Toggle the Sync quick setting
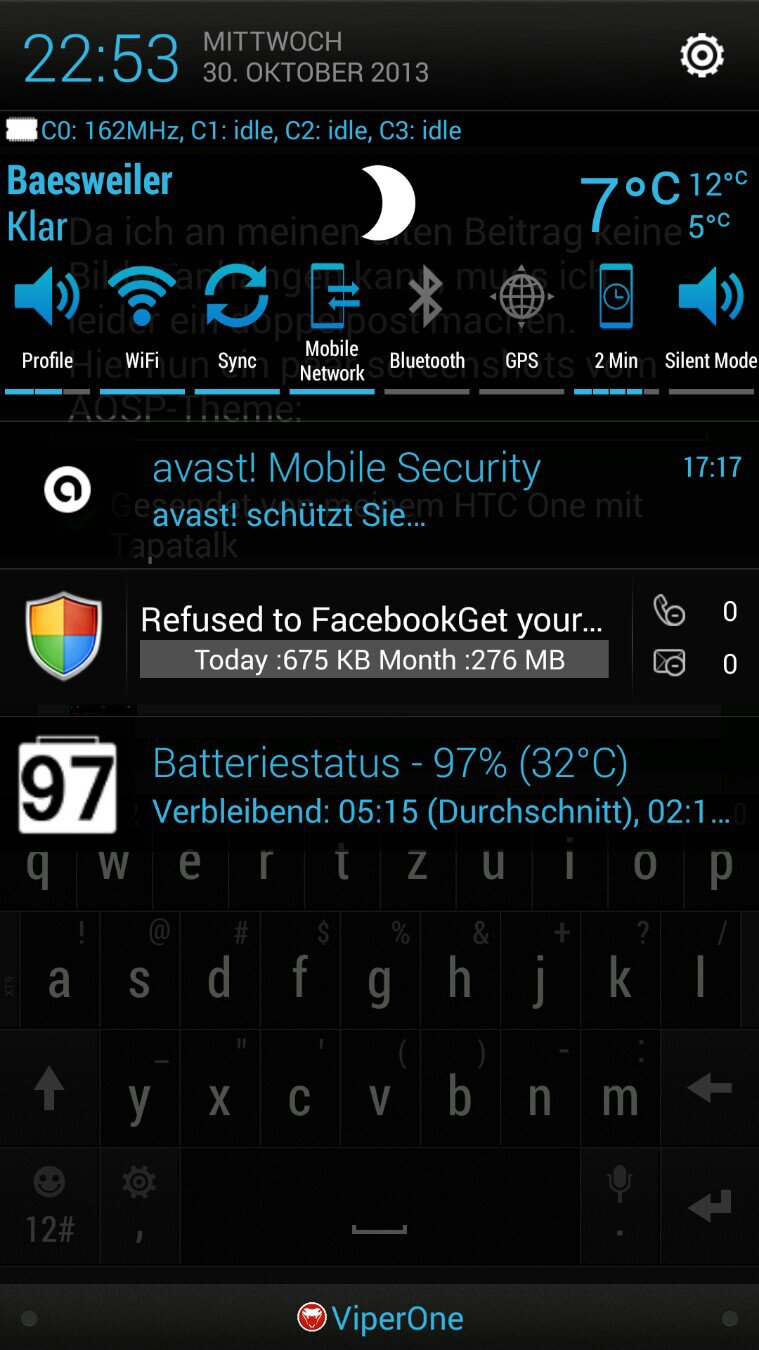Viewport: 759px width, 1350px height. pos(237,322)
